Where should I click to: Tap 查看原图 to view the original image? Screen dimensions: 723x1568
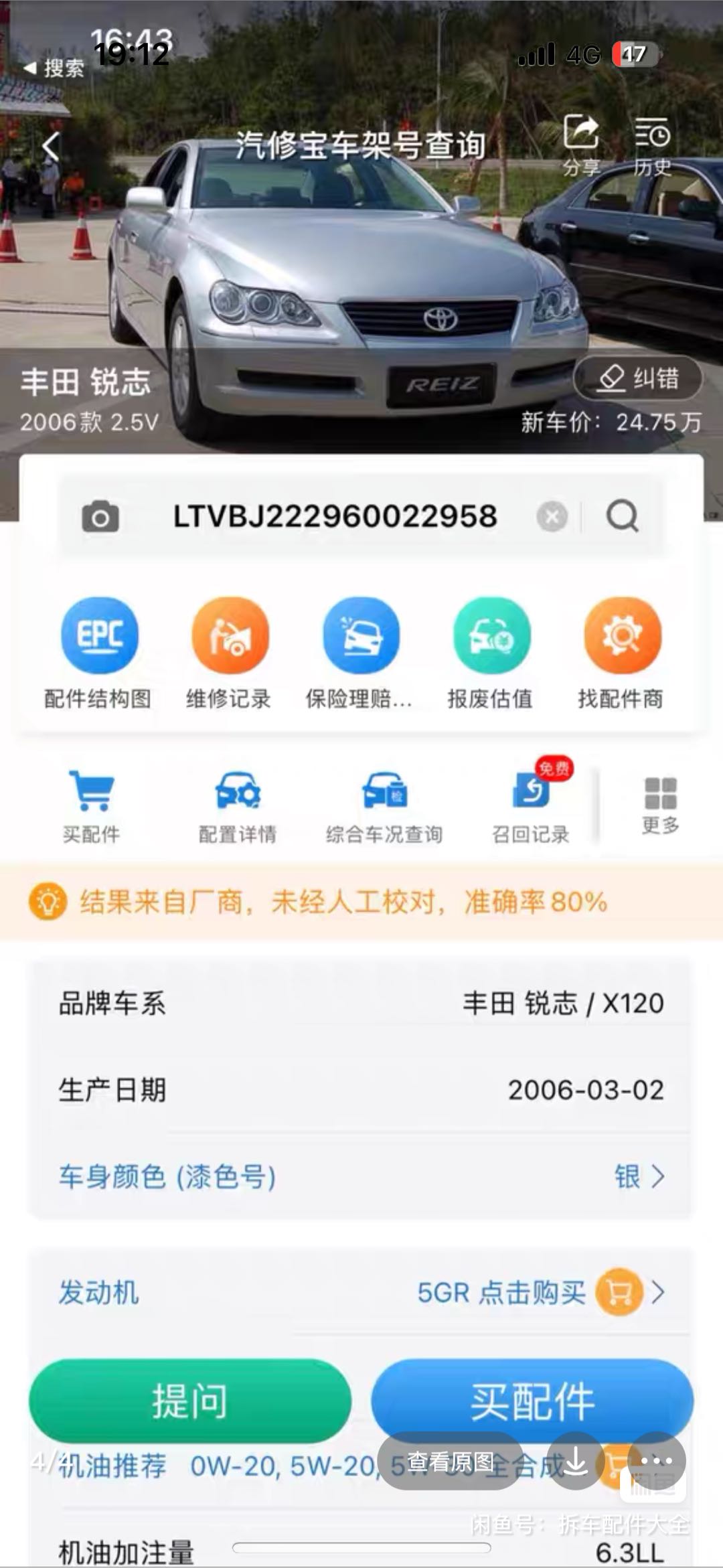[x=450, y=1461]
